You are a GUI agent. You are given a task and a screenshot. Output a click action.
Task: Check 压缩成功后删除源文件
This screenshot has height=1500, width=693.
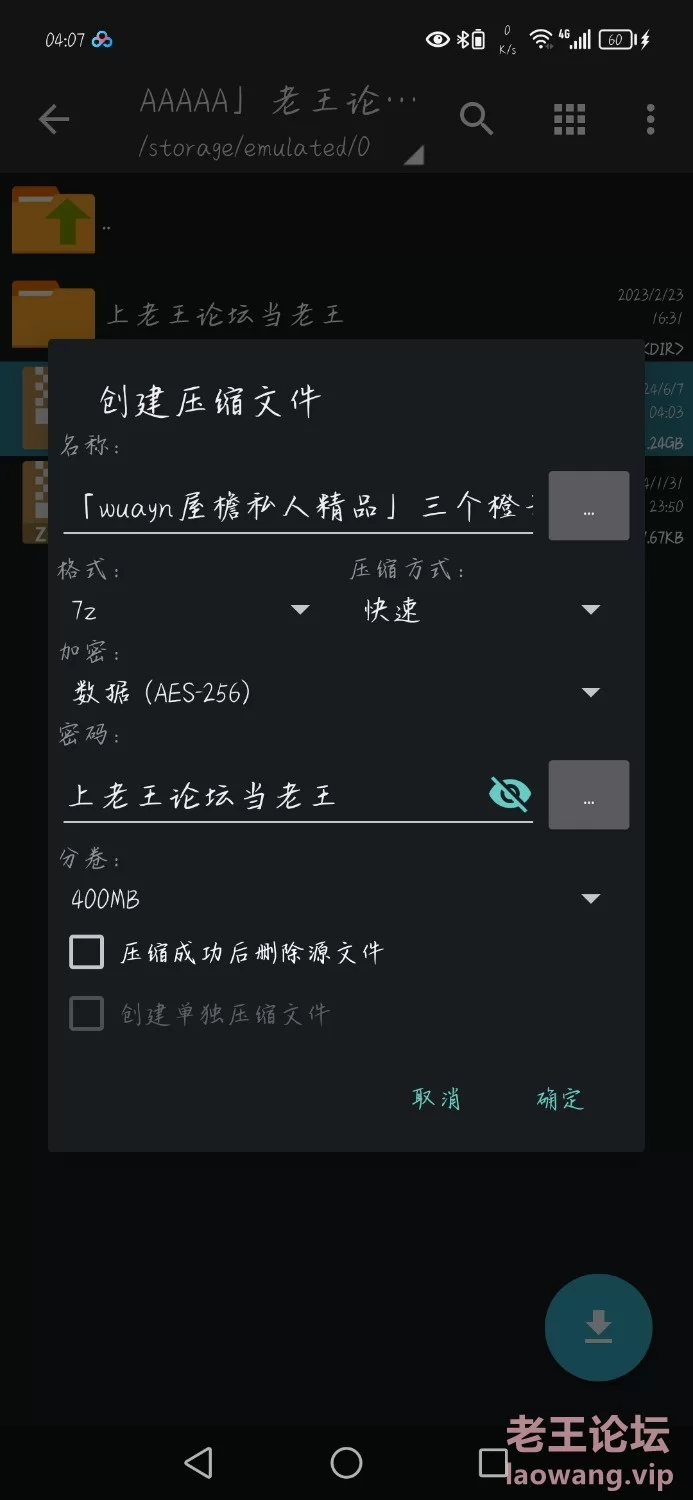click(87, 952)
